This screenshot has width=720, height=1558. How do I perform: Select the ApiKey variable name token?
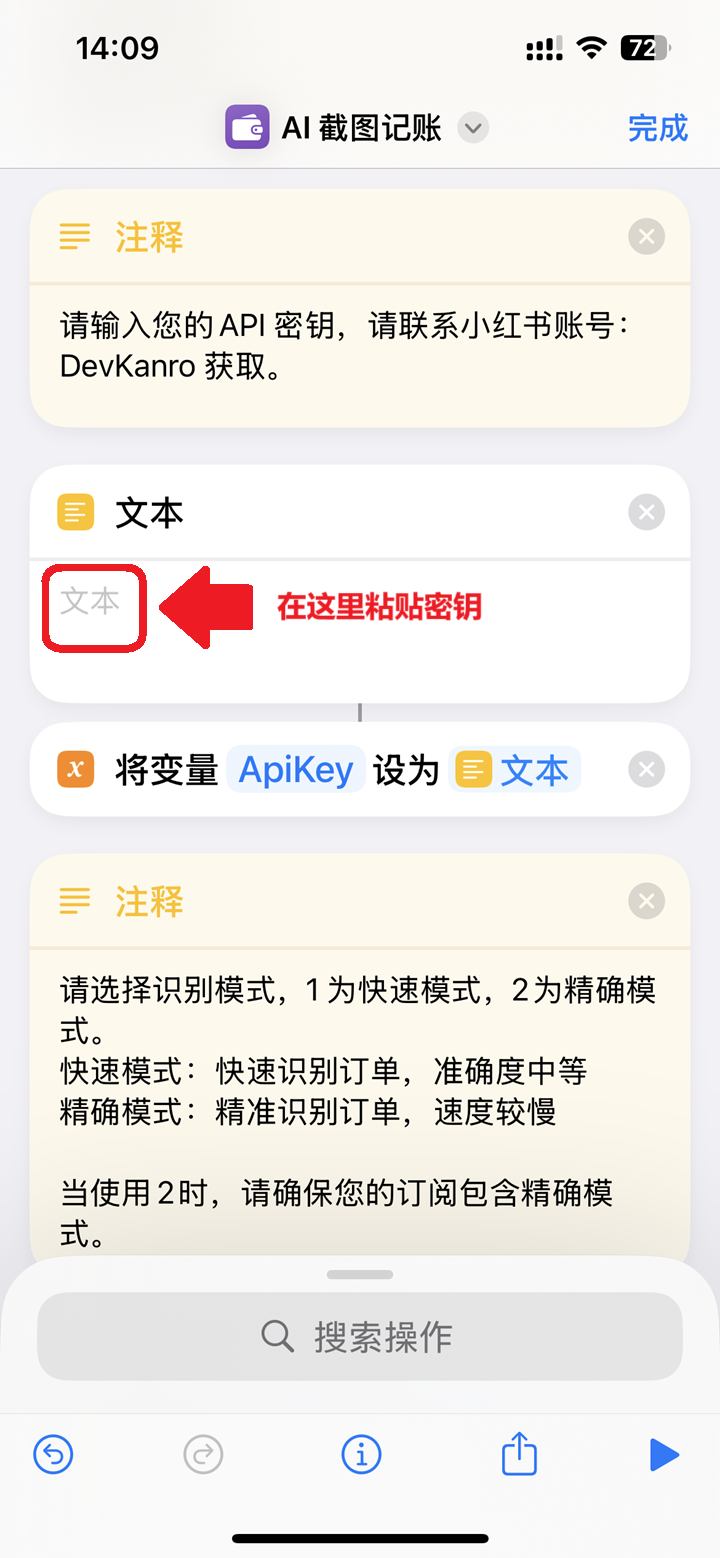pyautogui.click(x=296, y=770)
